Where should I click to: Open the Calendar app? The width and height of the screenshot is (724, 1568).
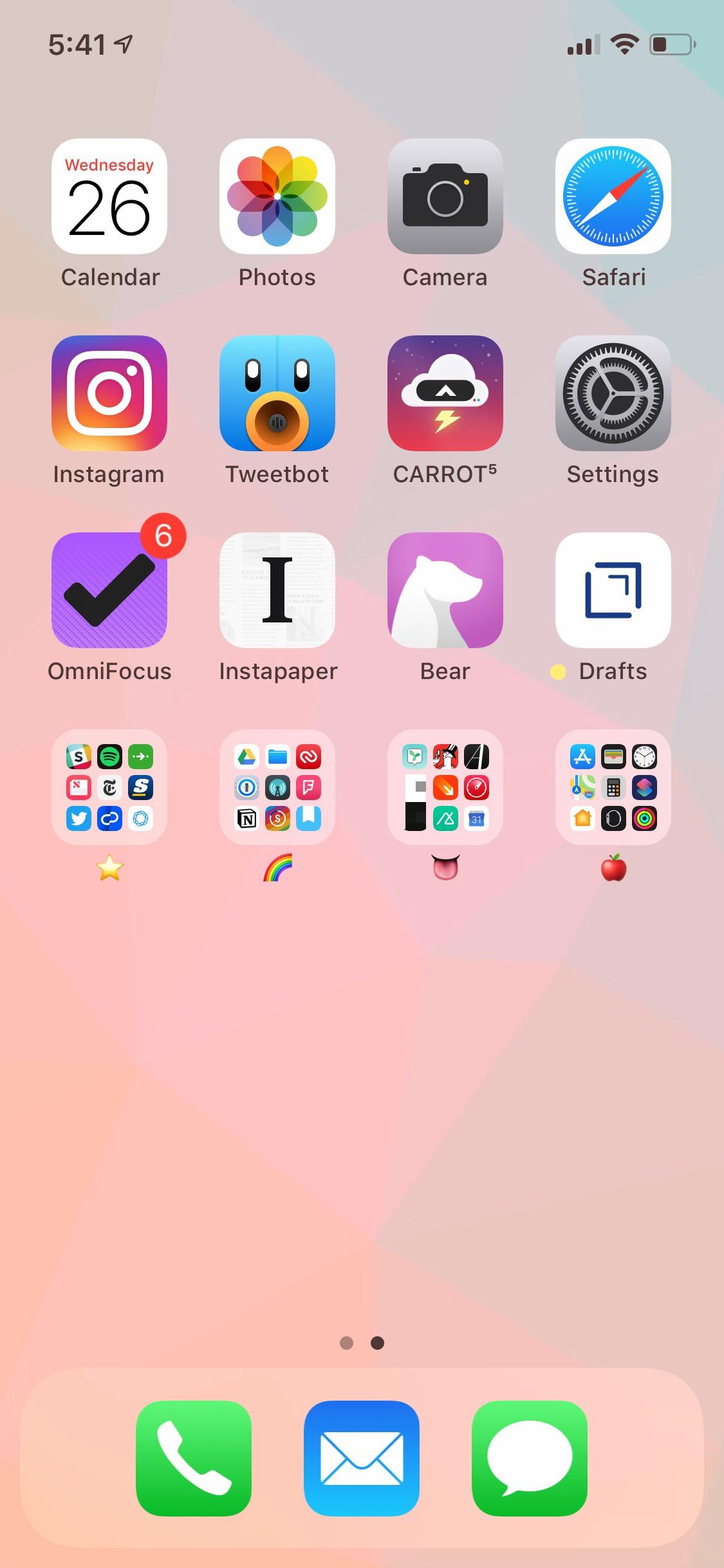109,196
